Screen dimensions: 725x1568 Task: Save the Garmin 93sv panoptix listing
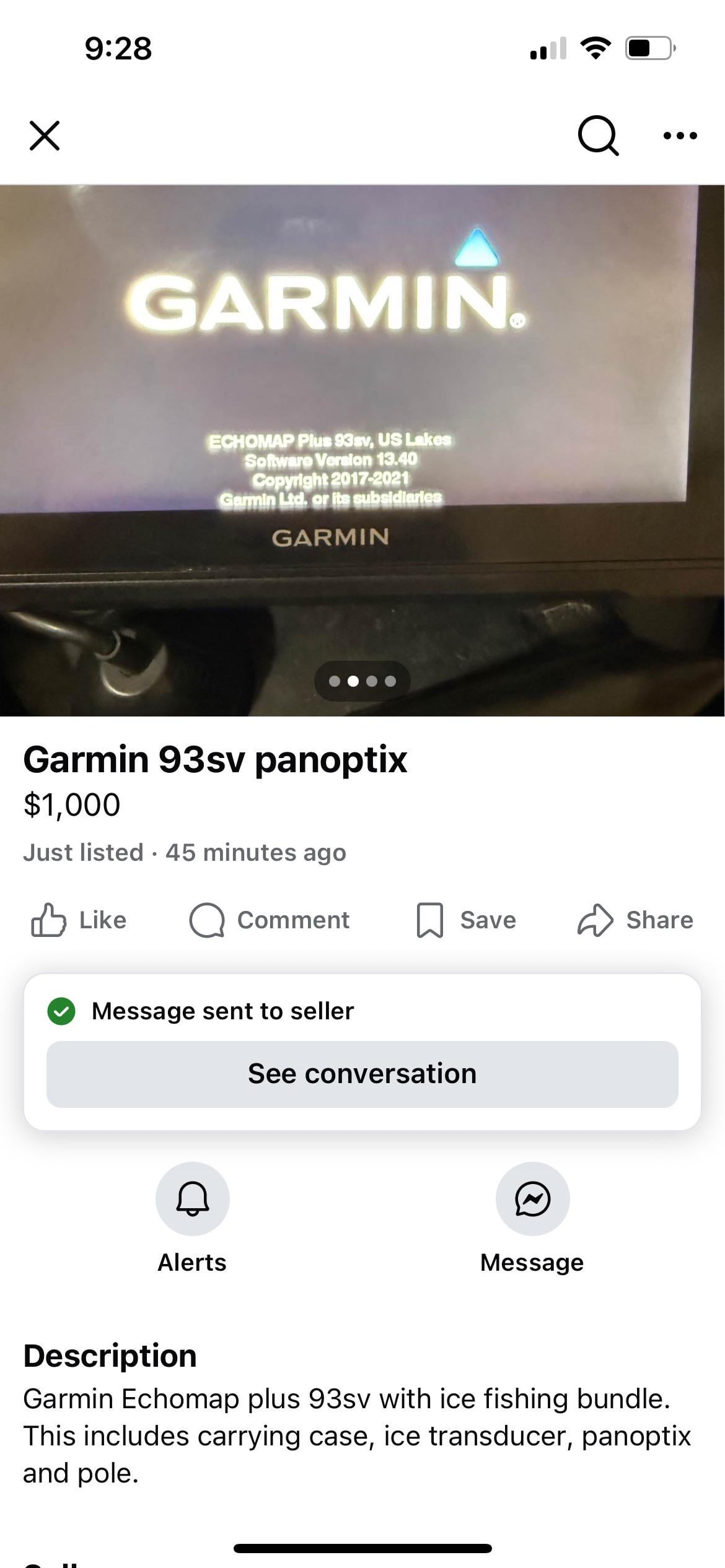click(x=466, y=920)
